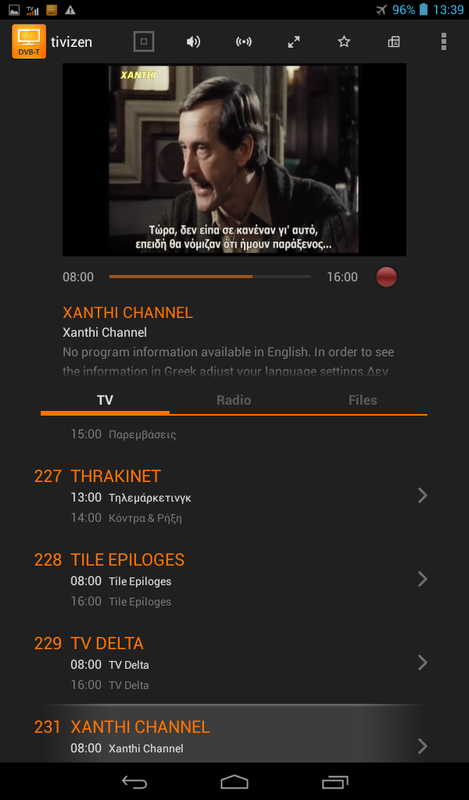Open recent apps from navigation bar

(335, 782)
